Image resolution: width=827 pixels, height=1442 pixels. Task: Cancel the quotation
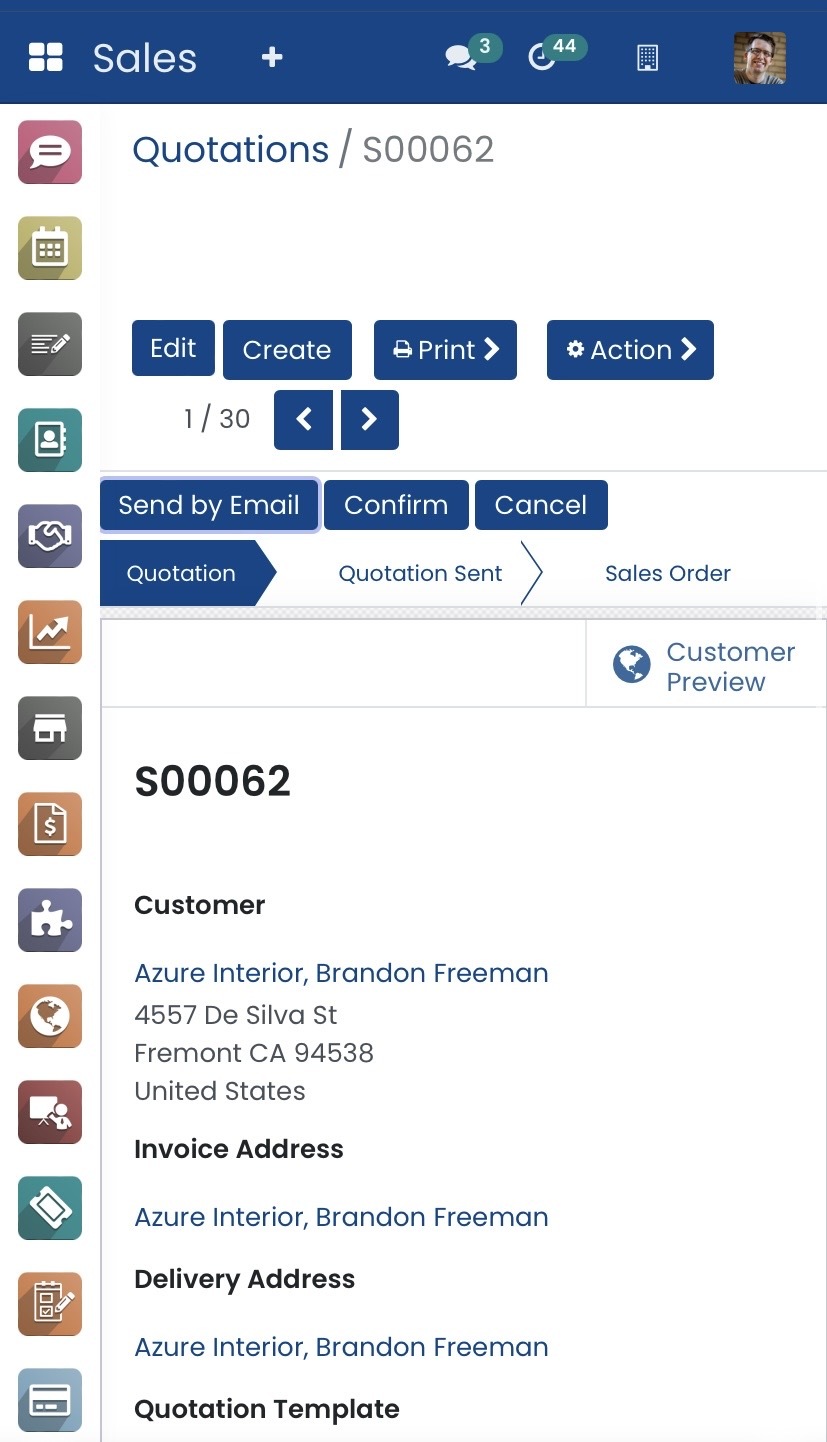pyautogui.click(x=540, y=505)
